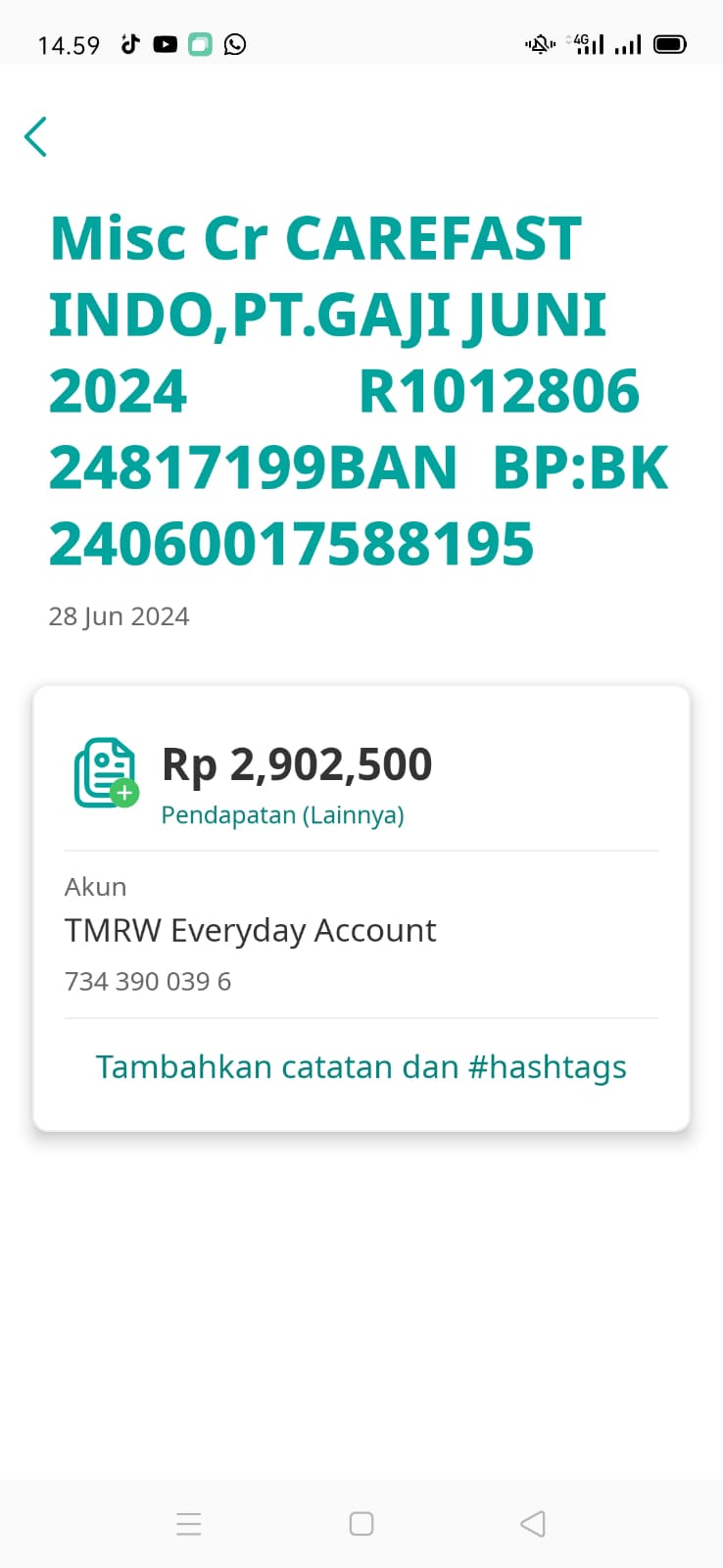Tap the system back button
This screenshot has width=723, height=1568.
click(x=532, y=1524)
